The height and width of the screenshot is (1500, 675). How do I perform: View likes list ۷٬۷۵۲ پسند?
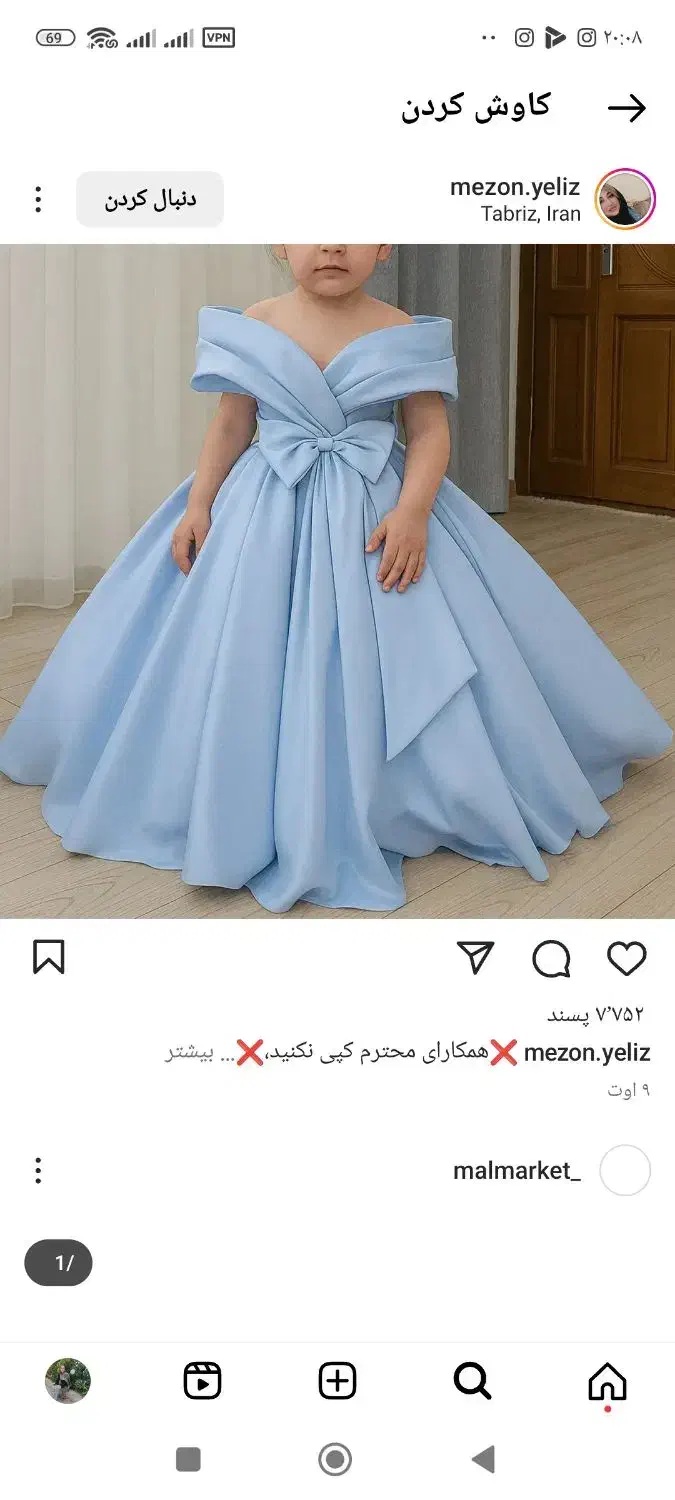click(x=596, y=1014)
